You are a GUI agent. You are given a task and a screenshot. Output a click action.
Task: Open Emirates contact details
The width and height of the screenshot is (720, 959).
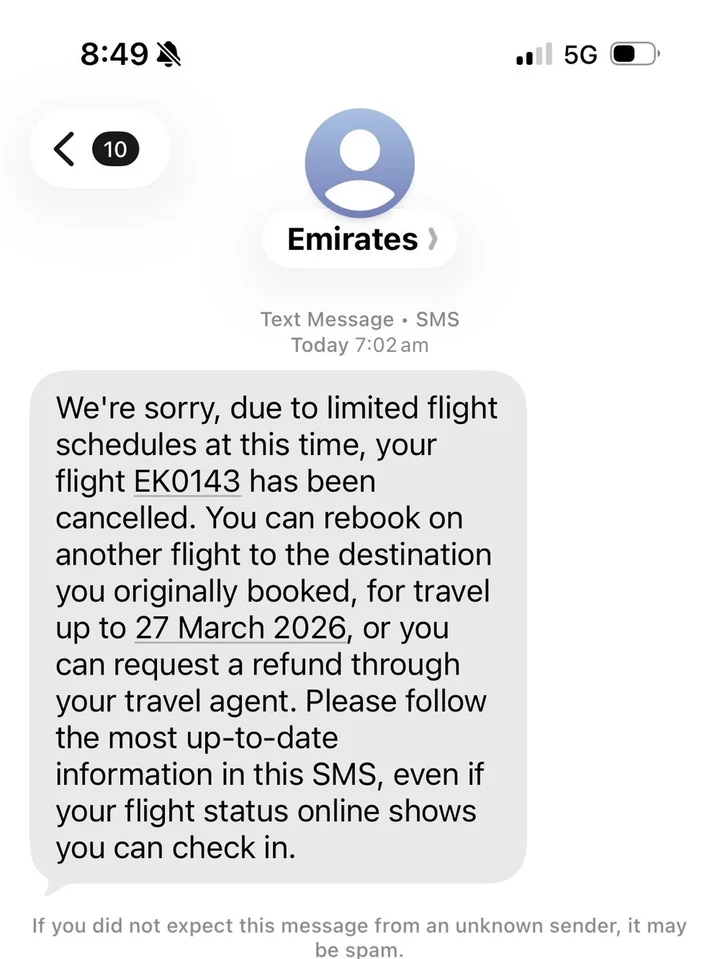pos(360,240)
